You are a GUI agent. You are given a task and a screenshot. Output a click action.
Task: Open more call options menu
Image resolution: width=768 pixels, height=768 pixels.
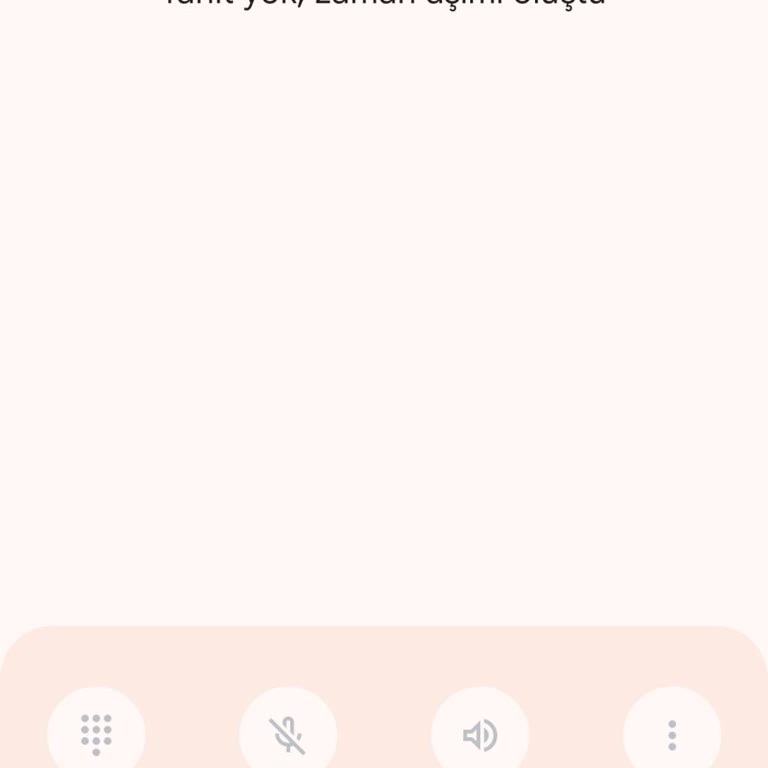[672, 734]
